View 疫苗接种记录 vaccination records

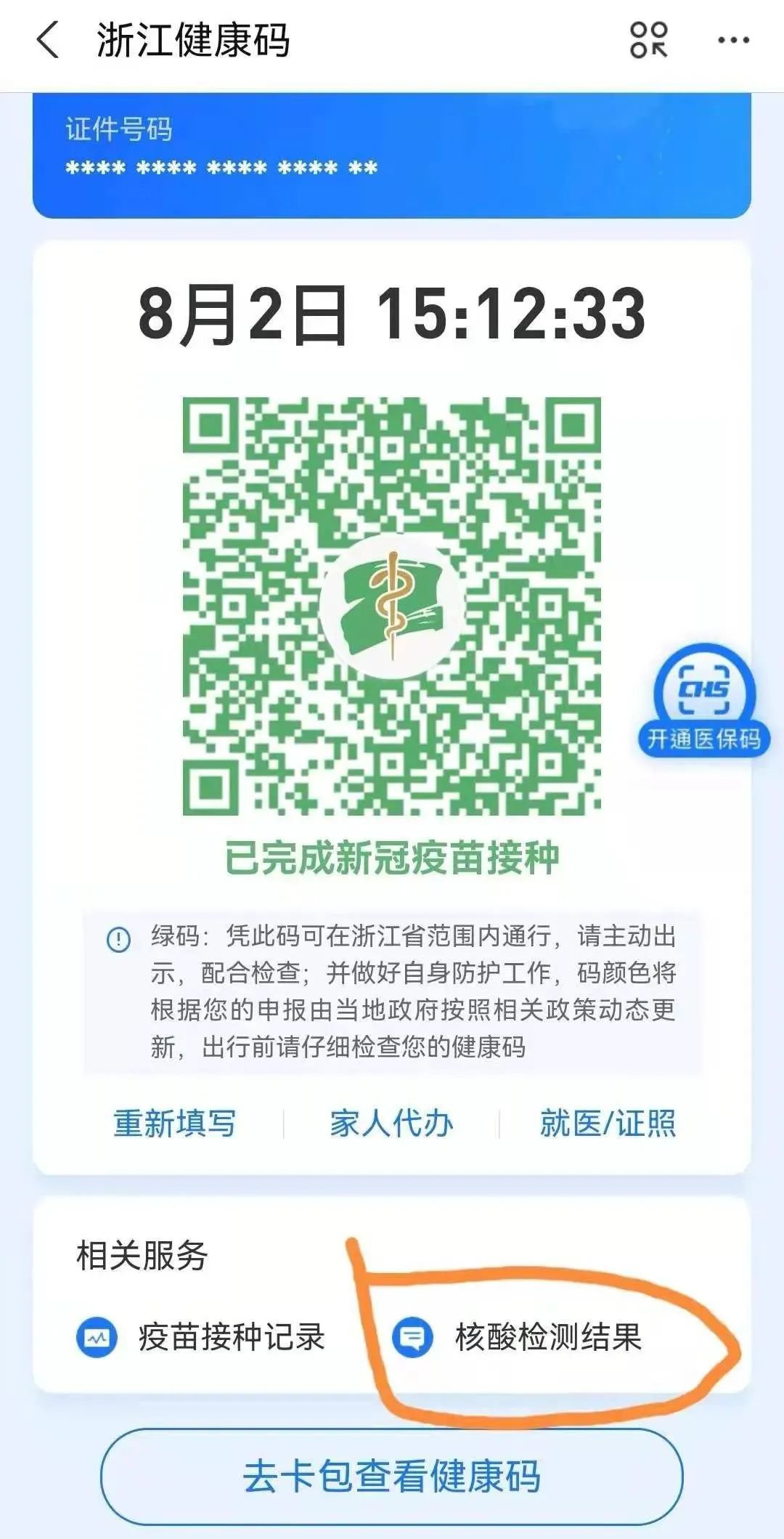202,1337
